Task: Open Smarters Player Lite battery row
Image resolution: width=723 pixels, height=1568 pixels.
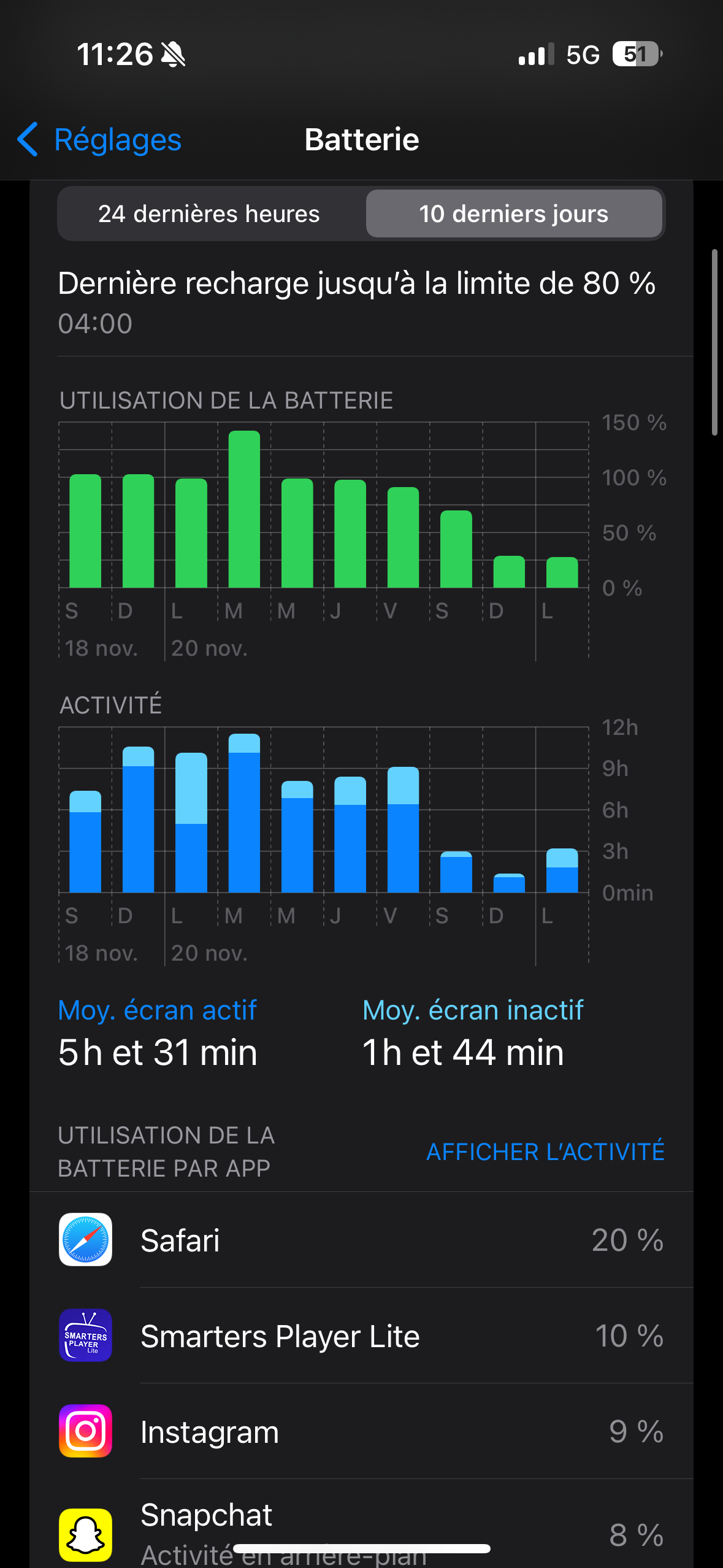Action: [x=361, y=1335]
